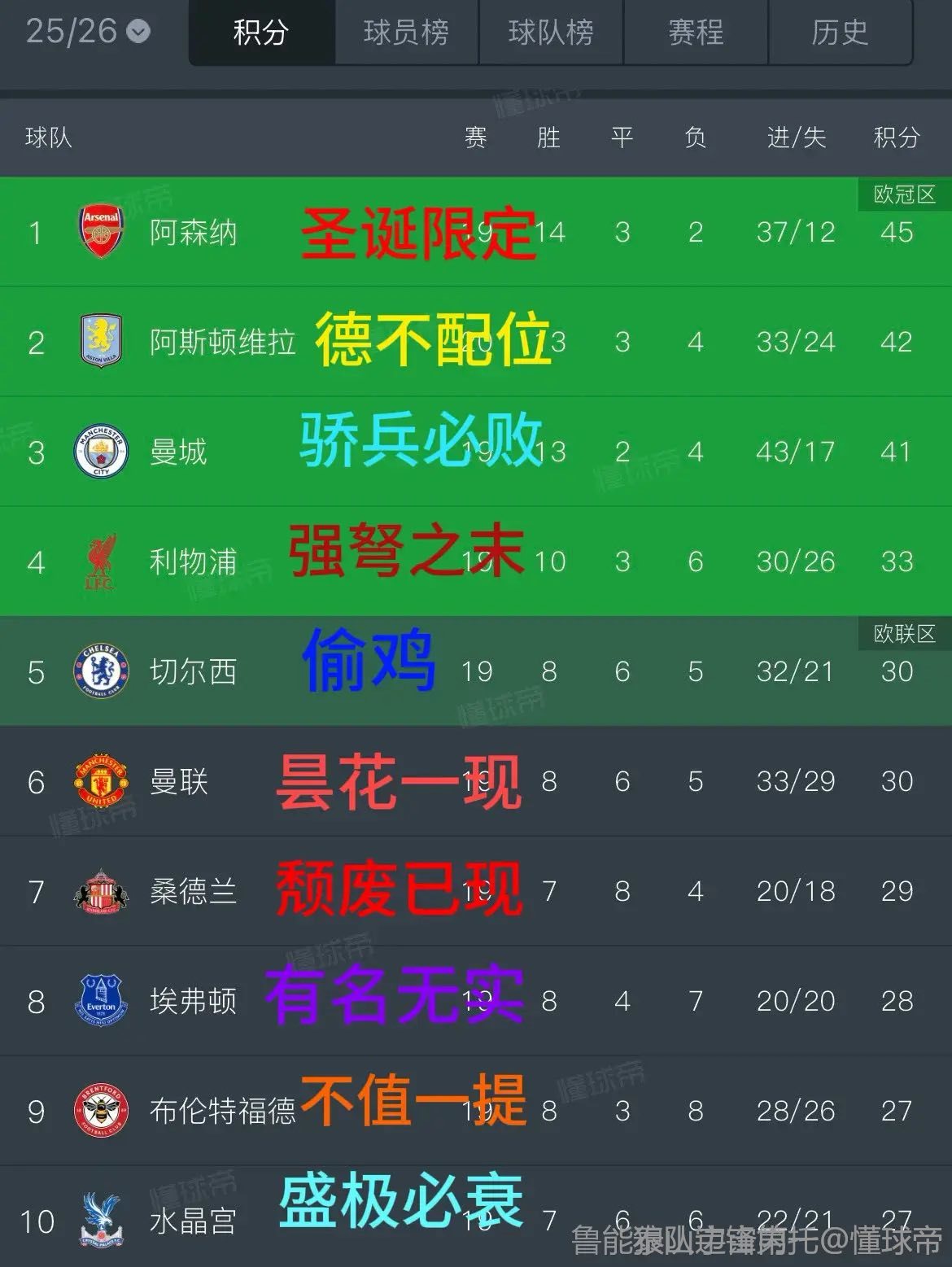Select the 切尔西 team row
Viewport: 952px width, 1267px height.
click(193, 672)
